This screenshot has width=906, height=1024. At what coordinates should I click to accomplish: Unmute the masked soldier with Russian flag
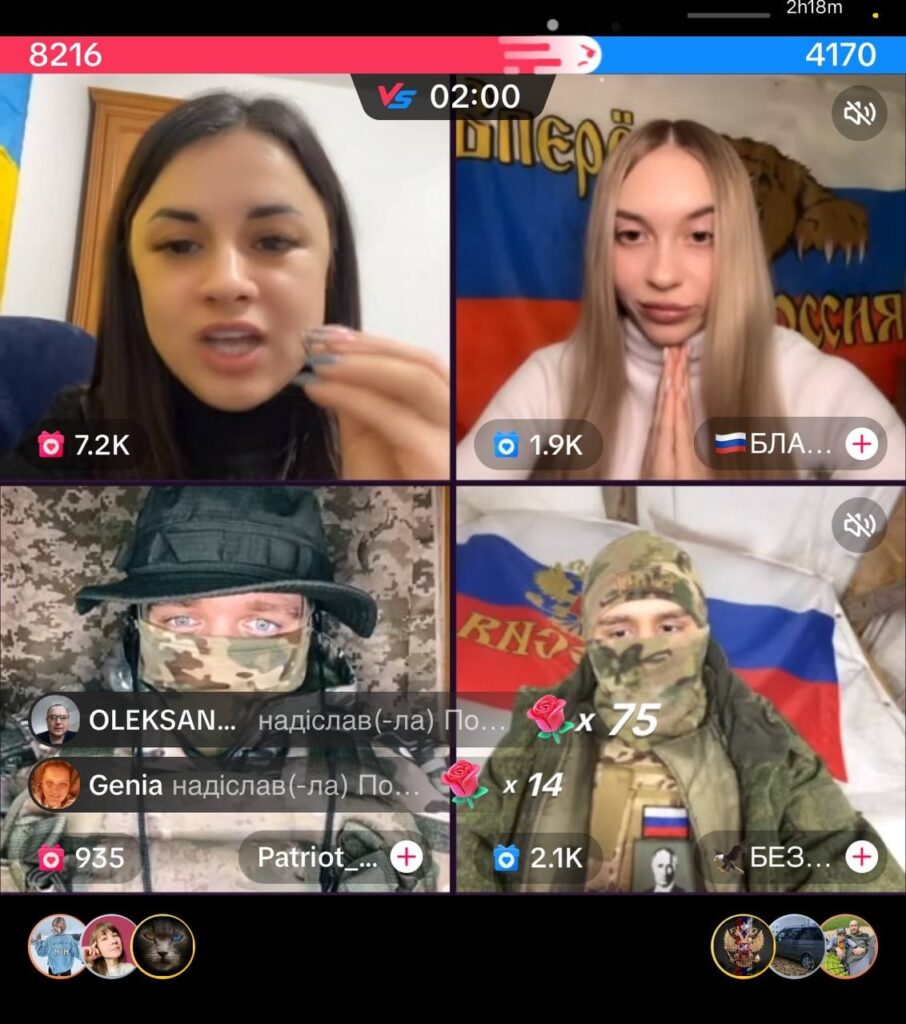pos(859,525)
